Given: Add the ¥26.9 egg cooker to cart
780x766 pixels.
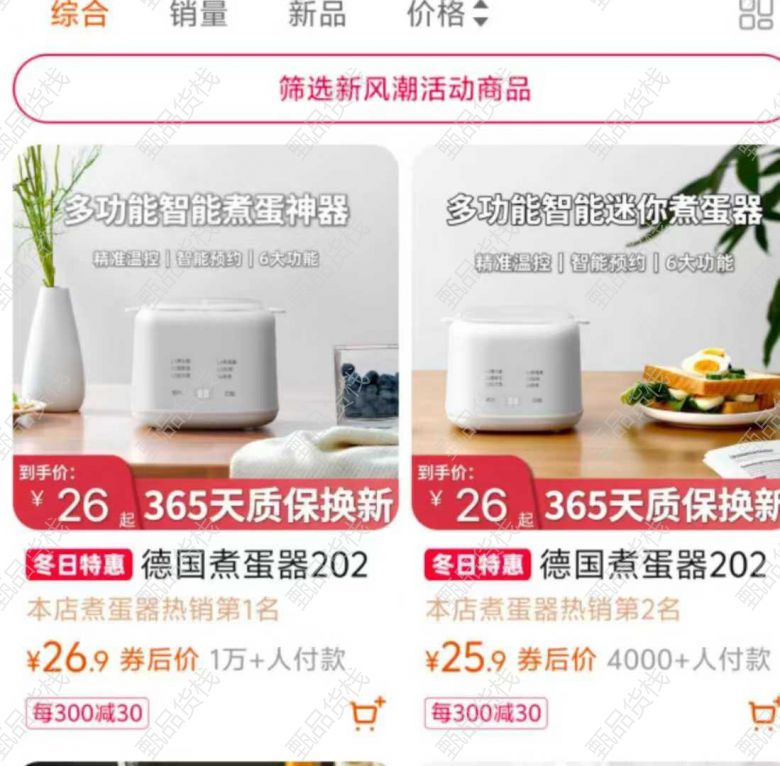Looking at the screenshot, I should tap(367, 713).
